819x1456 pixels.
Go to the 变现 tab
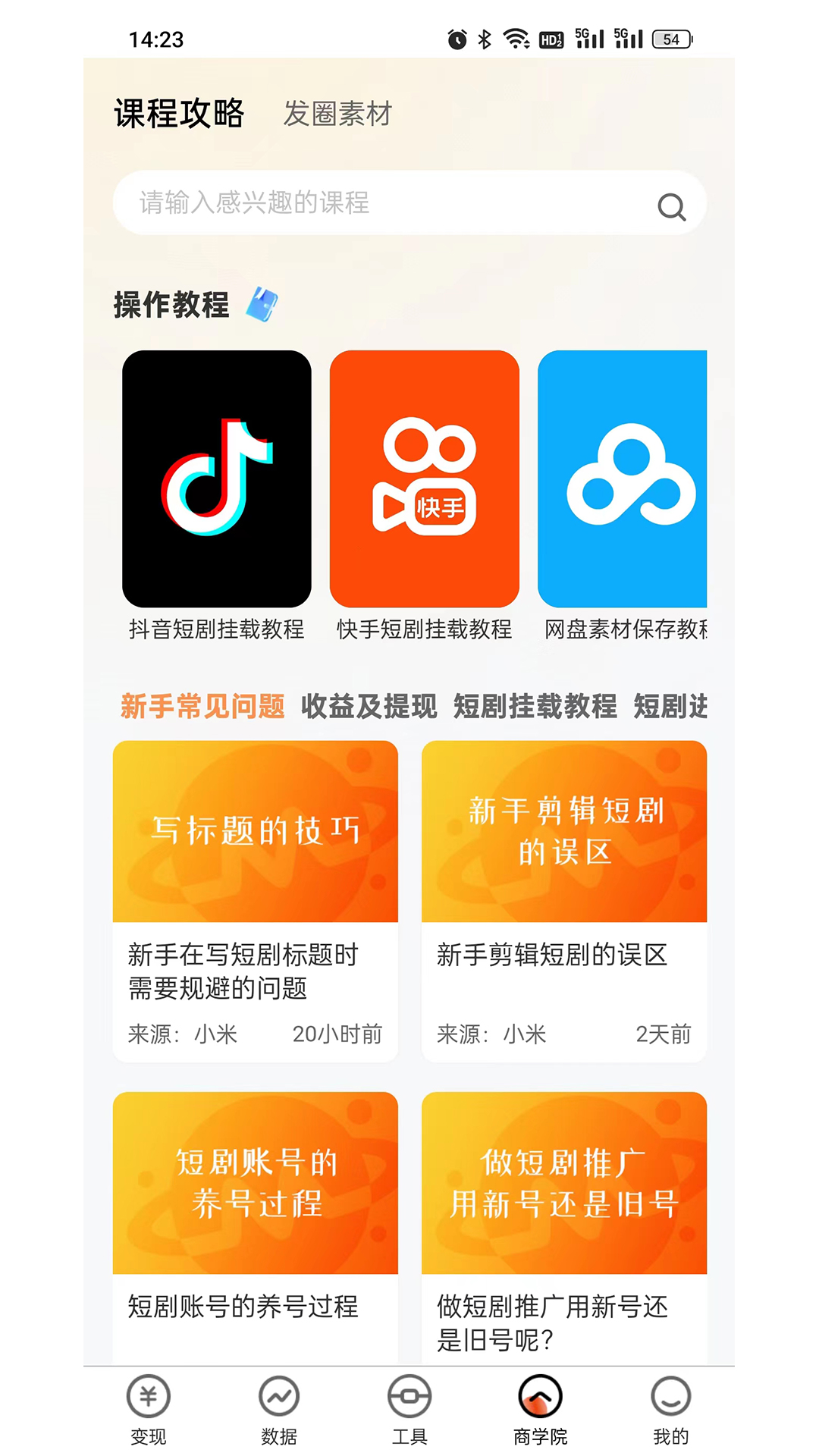click(x=149, y=1409)
